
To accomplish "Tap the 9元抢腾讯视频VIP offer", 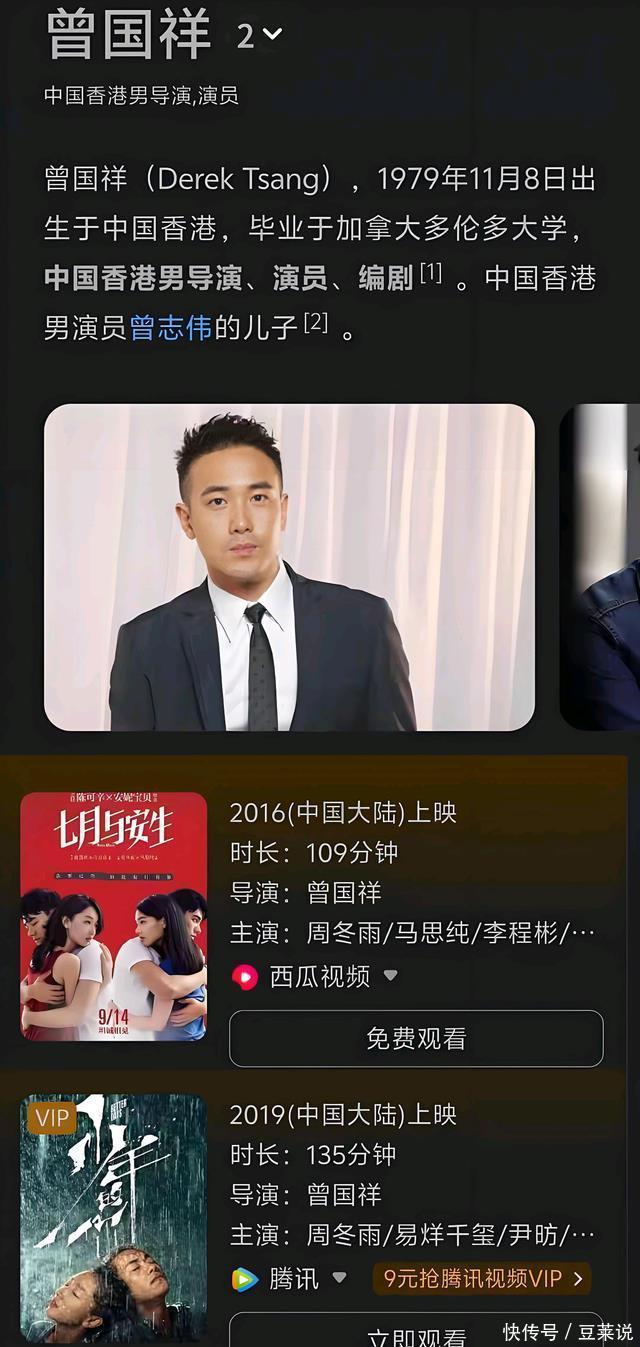I will [x=481, y=1278].
